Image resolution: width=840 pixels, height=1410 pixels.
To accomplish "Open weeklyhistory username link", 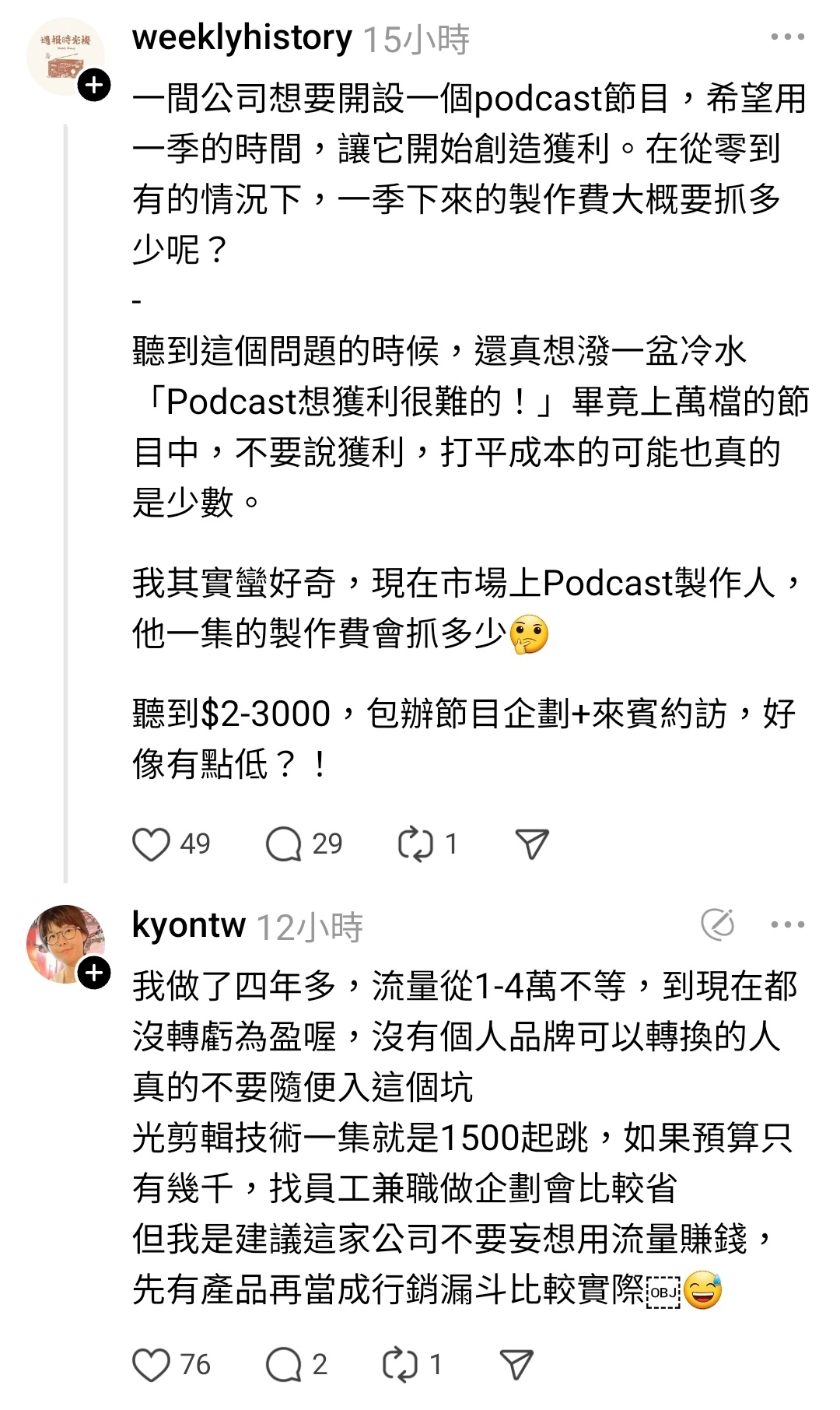I will tap(242, 37).
